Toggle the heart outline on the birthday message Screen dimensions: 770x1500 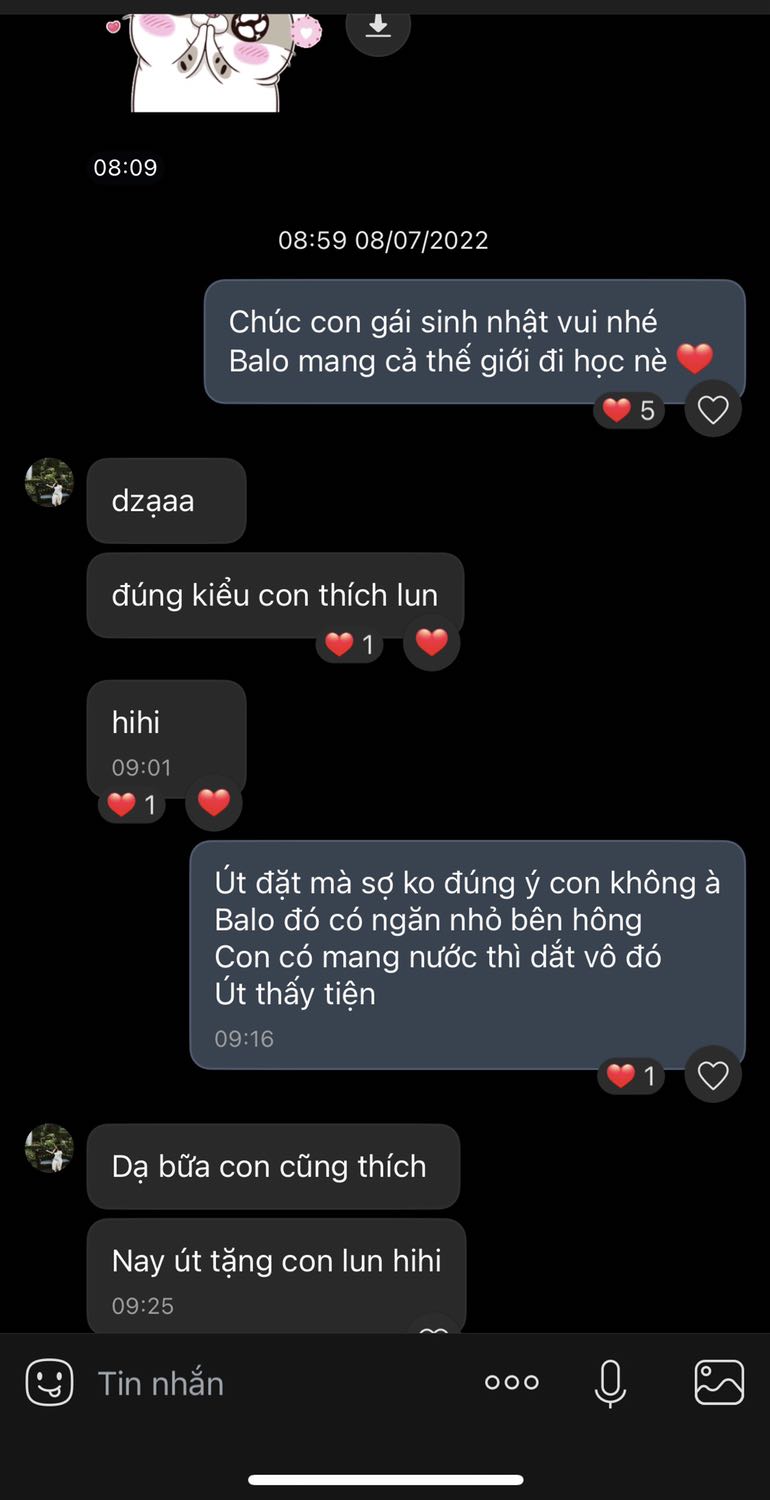pos(713,408)
